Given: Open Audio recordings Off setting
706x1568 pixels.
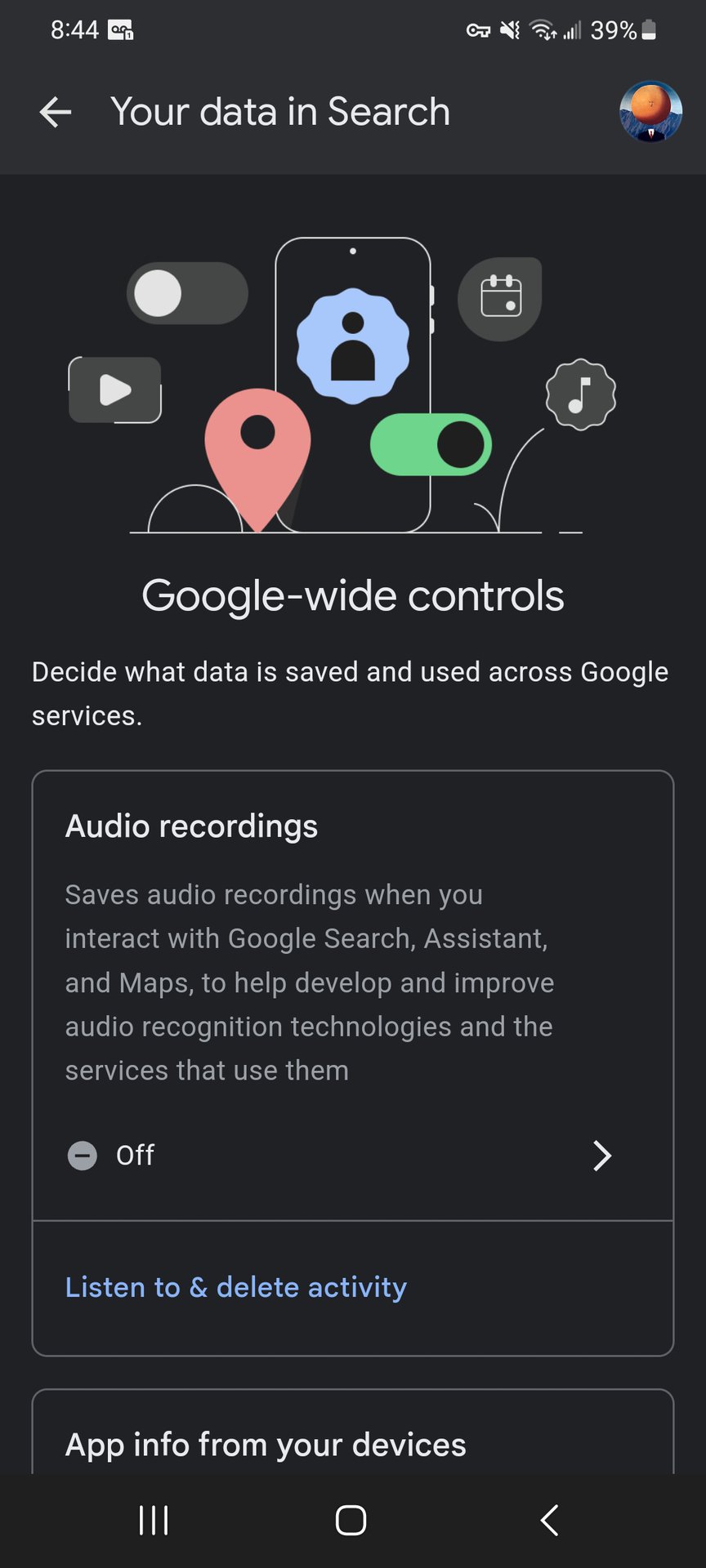Looking at the screenshot, I should 353,1155.
